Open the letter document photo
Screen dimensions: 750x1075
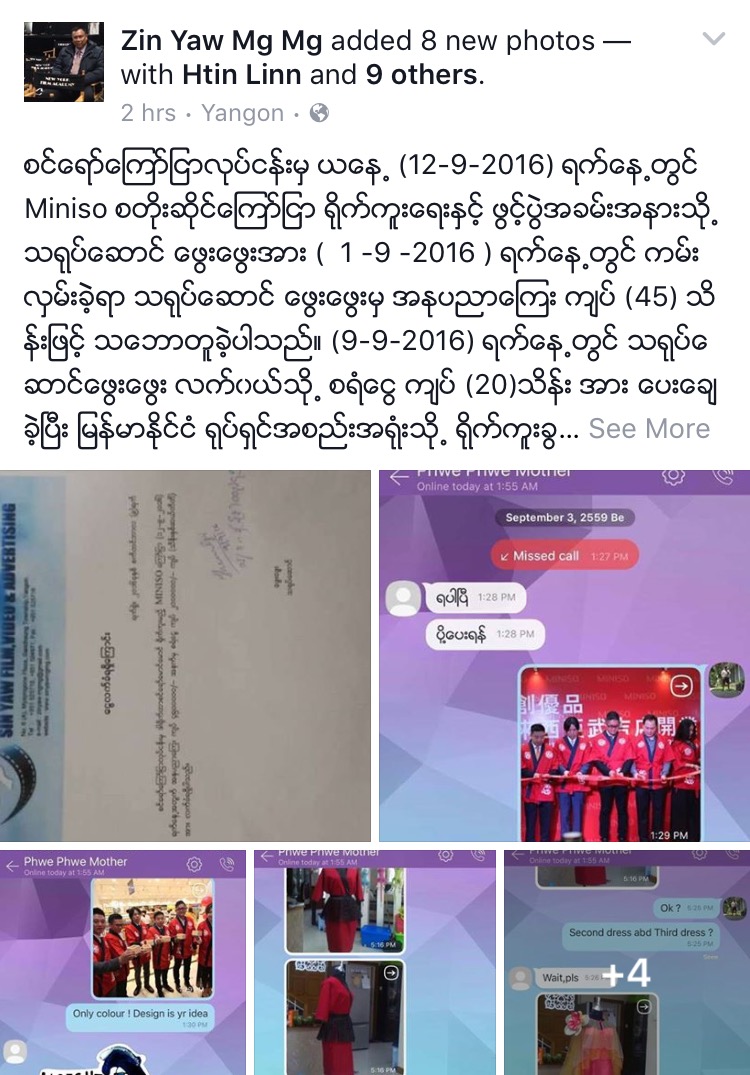(185, 655)
